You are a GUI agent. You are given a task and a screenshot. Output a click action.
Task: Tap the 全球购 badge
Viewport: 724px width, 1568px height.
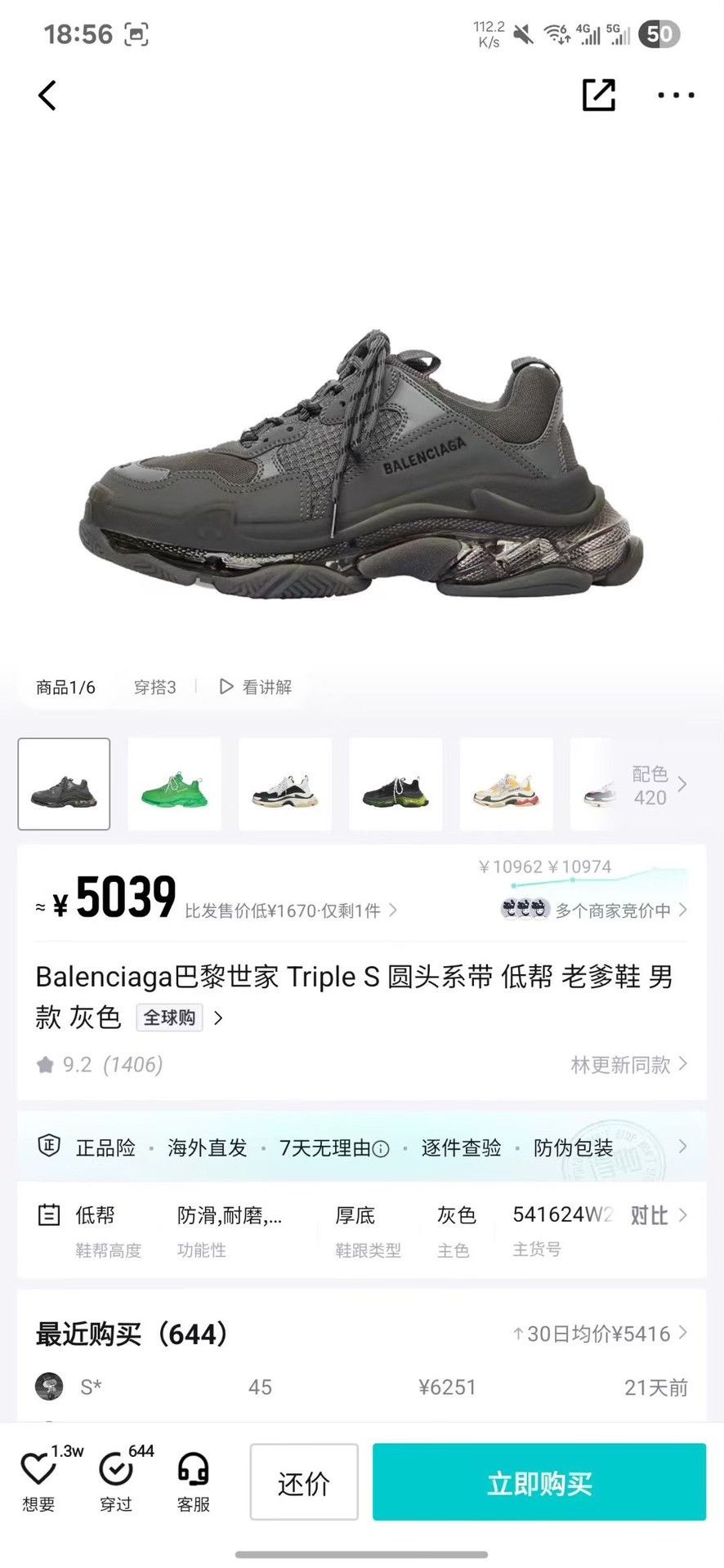coord(169,1018)
